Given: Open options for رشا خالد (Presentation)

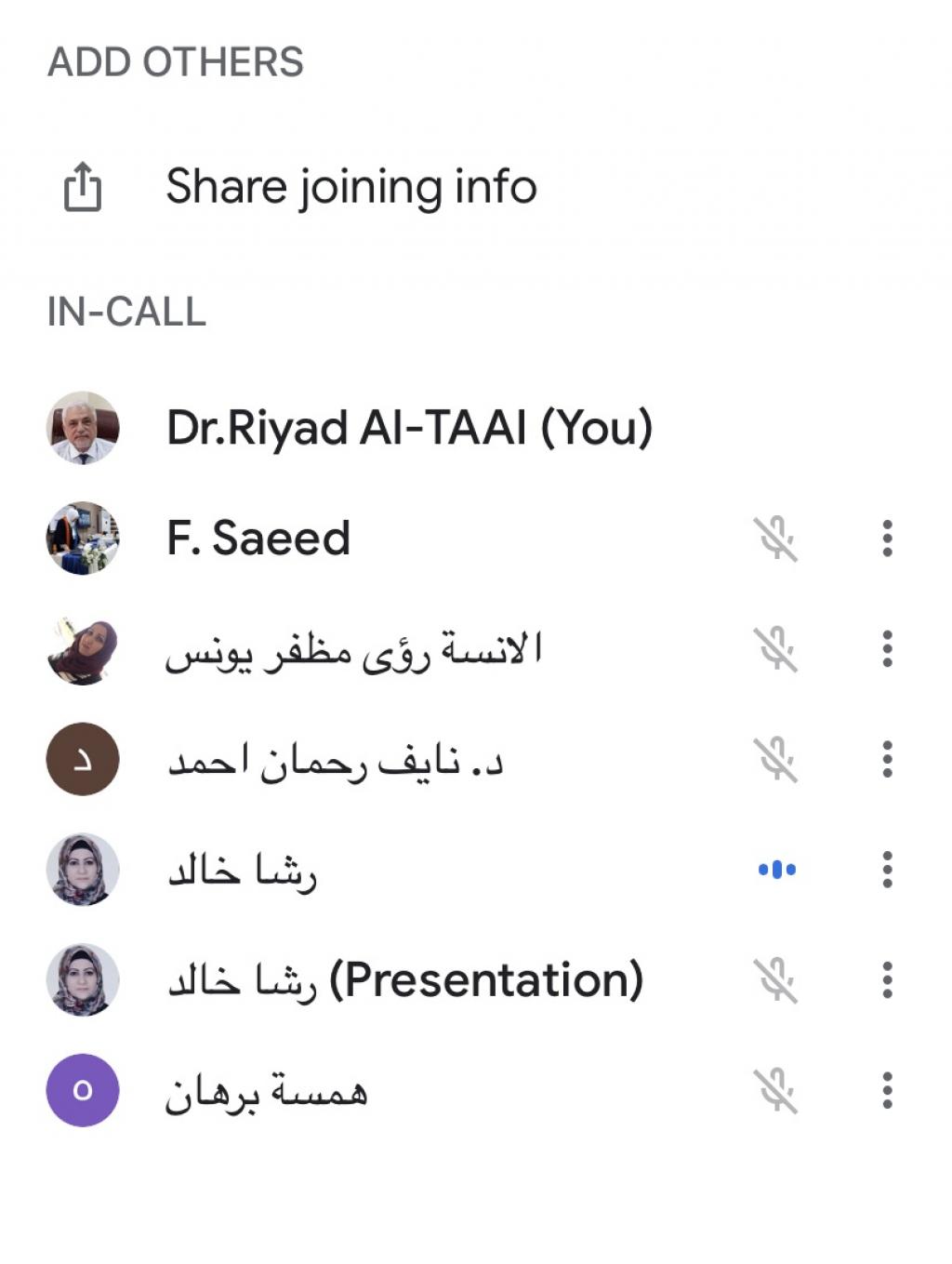Looking at the screenshot, I should [x=887, y=980].
